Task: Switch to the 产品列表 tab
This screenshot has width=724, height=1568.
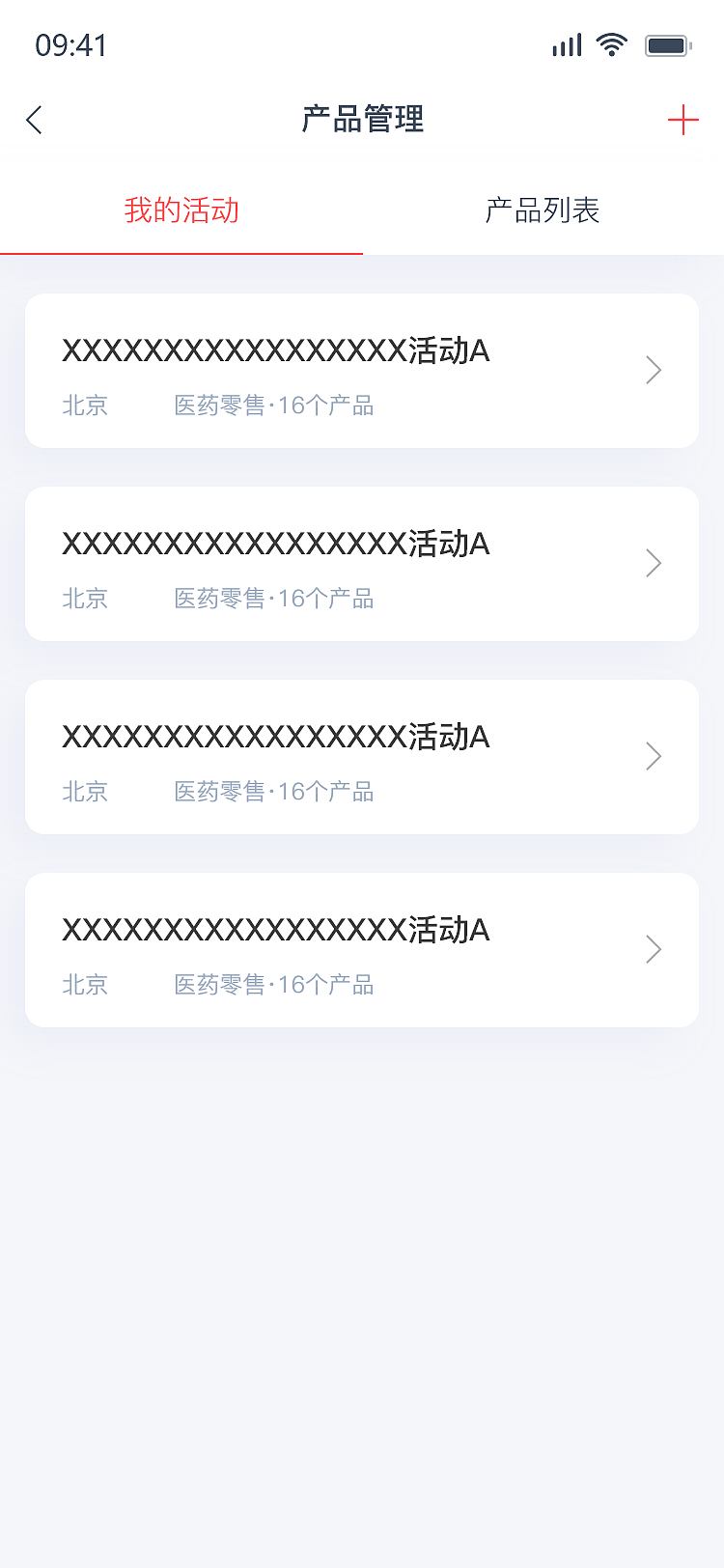Action: (x=543, y=210)
